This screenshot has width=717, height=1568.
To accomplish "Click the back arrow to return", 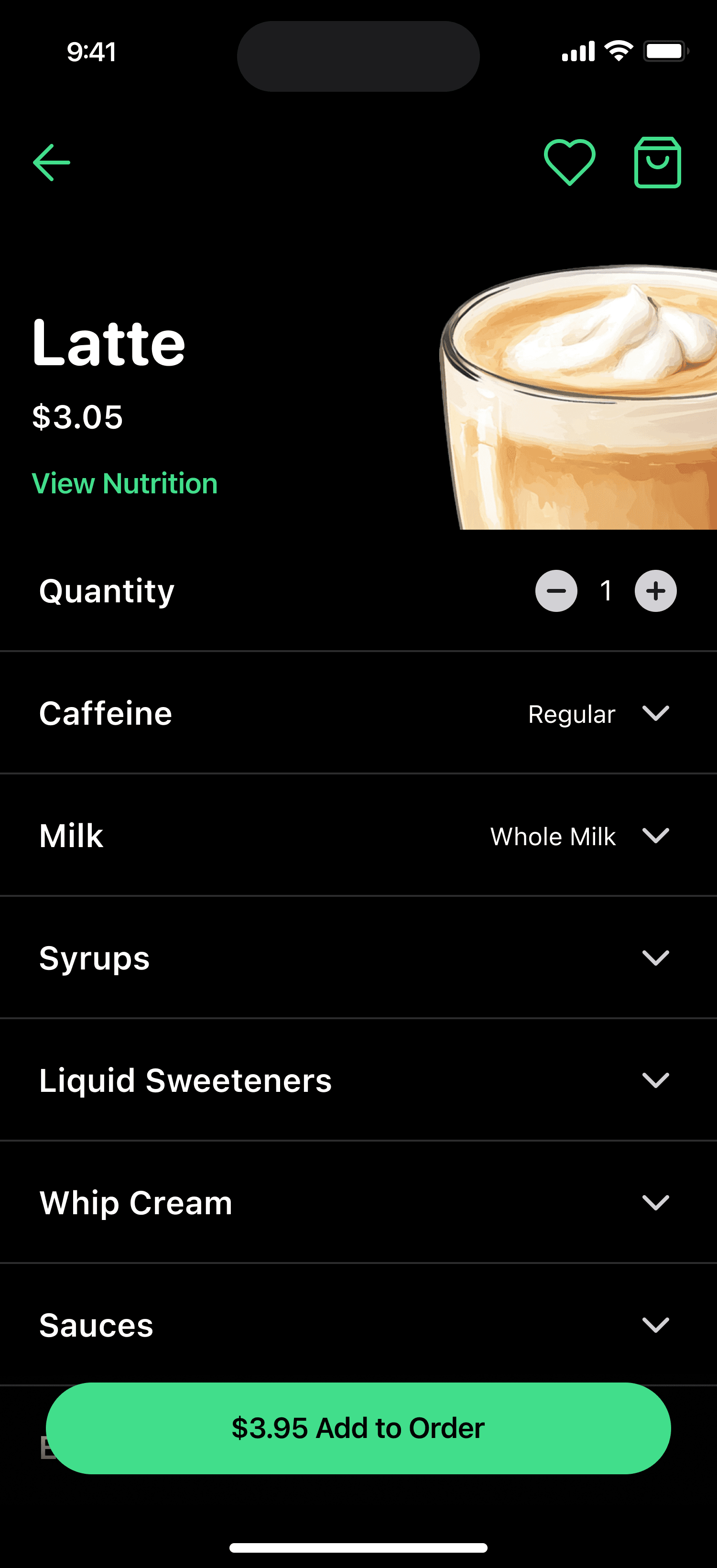I will pyautogui.click(x=51, y=162).
